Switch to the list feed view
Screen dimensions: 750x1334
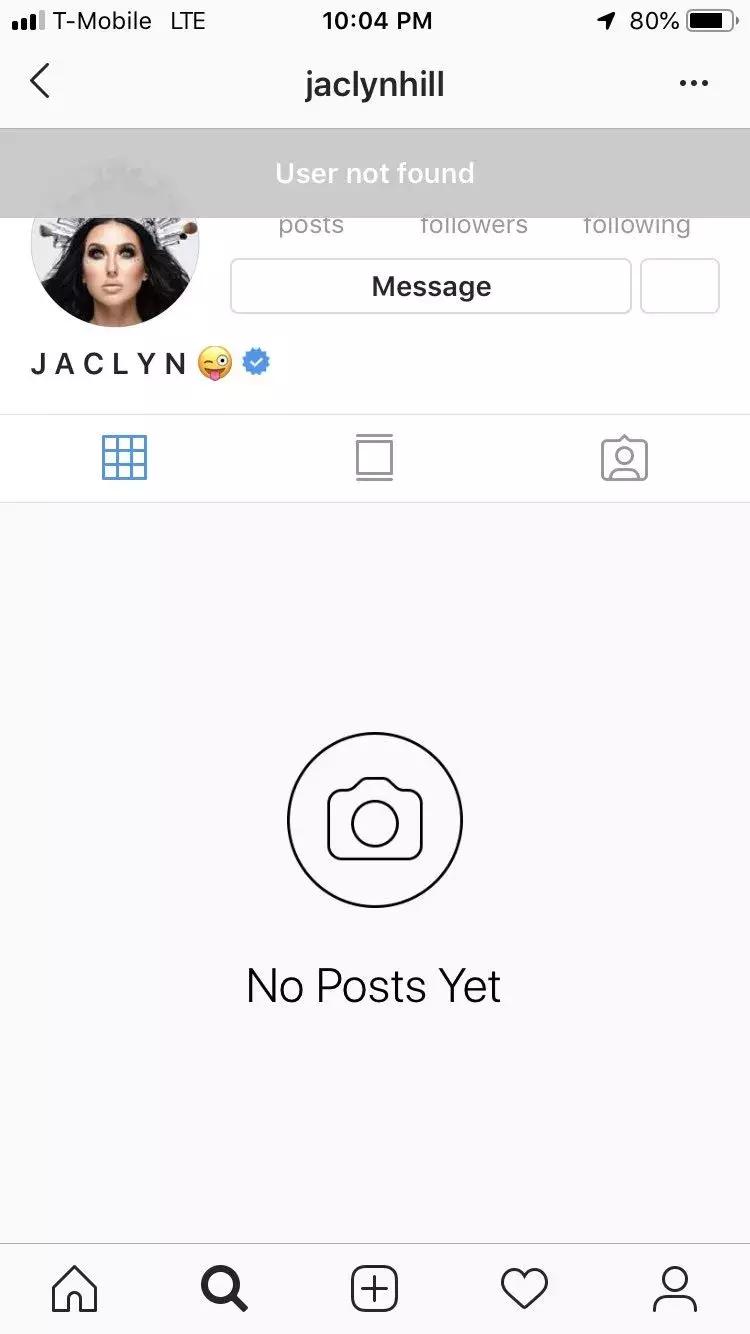(x=374, y=458)
